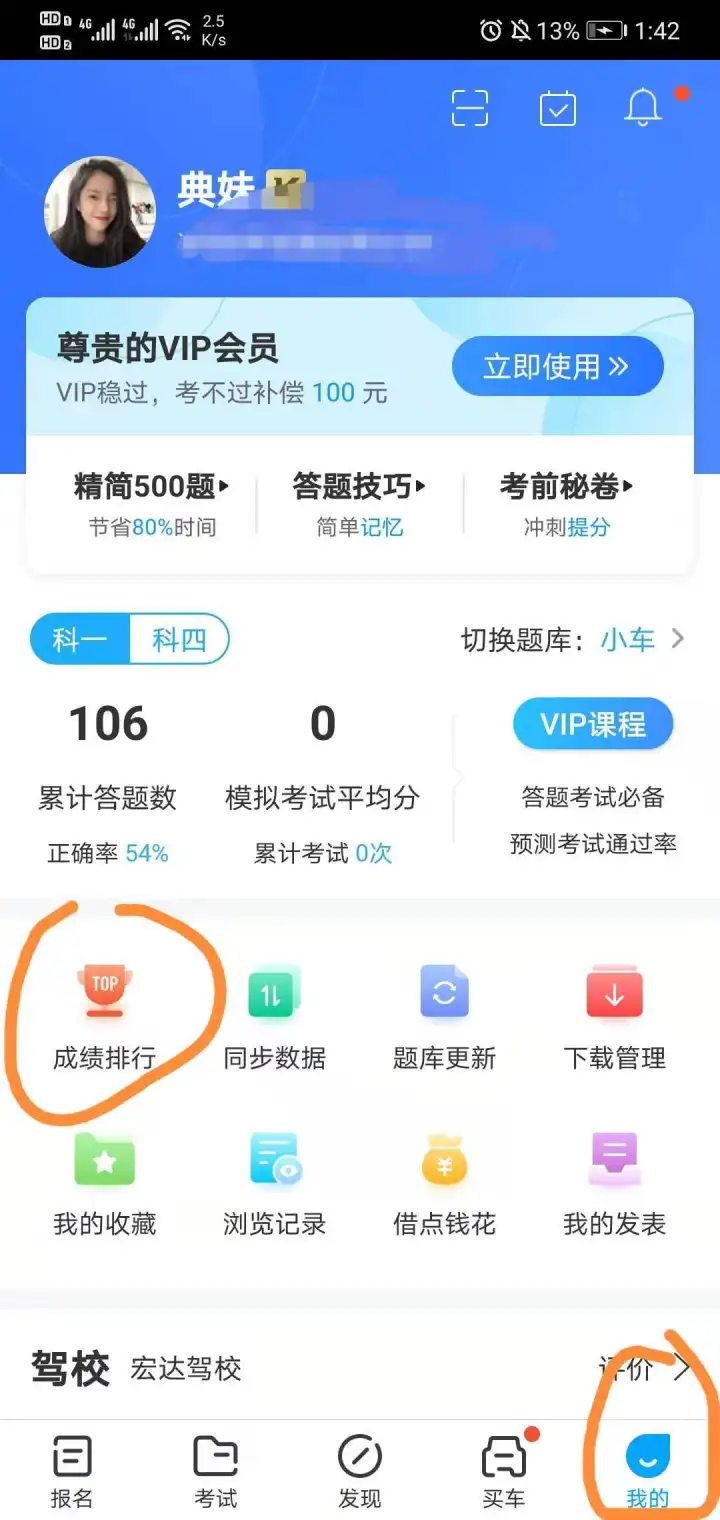Screen dimensions: 720x1520
Task: Open the notifications bell
Action: pos(643,108)
